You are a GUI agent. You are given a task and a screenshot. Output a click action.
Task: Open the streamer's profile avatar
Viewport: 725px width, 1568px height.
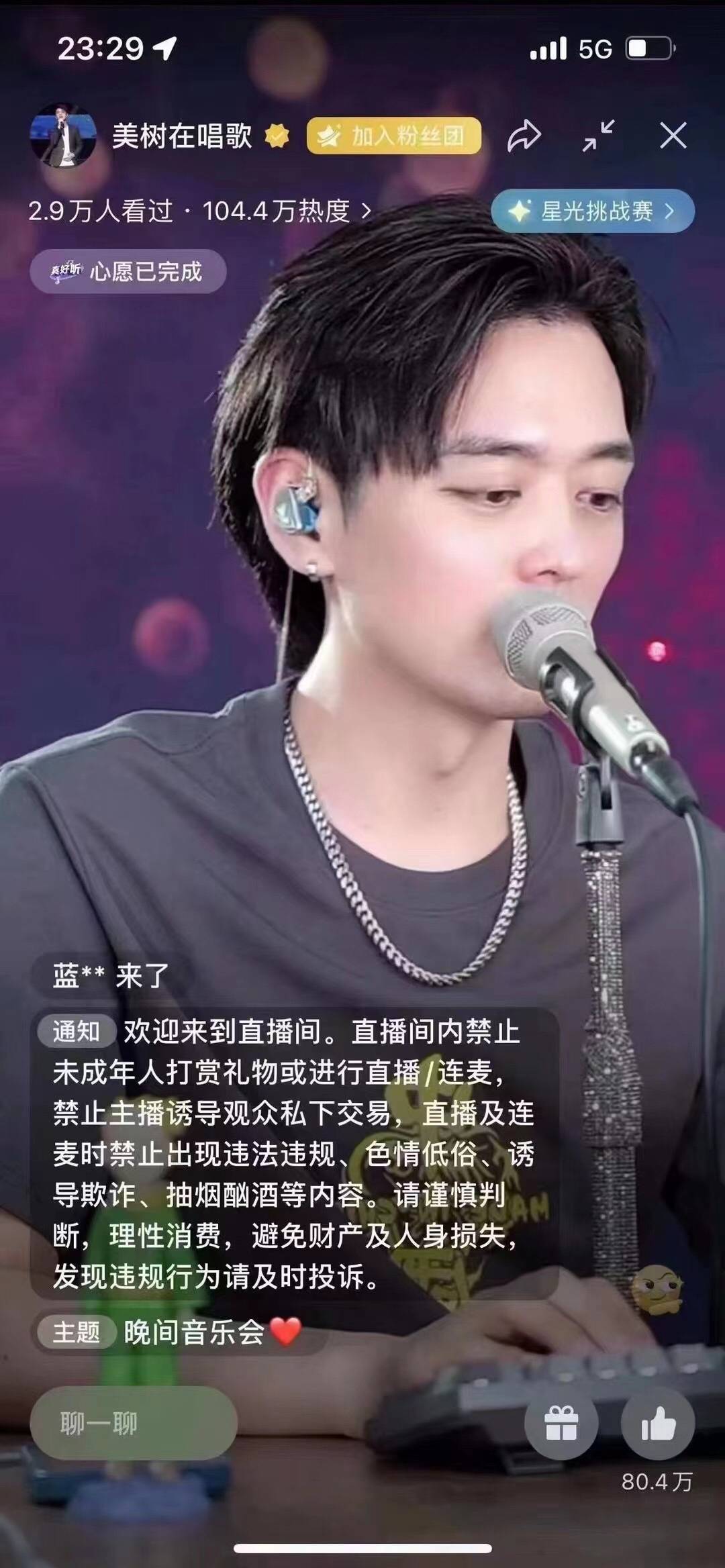62,136
